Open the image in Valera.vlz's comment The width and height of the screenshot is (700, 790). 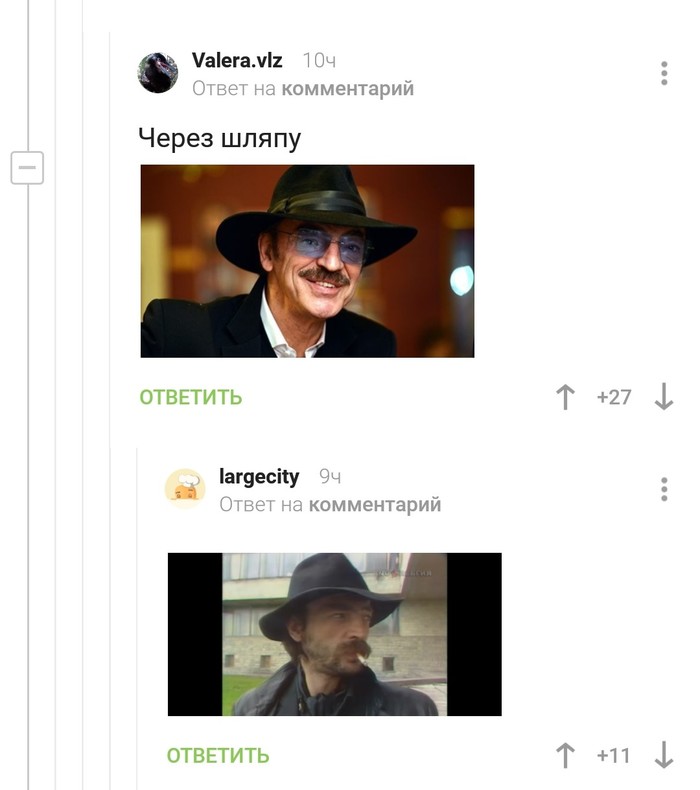click(307, 261)
